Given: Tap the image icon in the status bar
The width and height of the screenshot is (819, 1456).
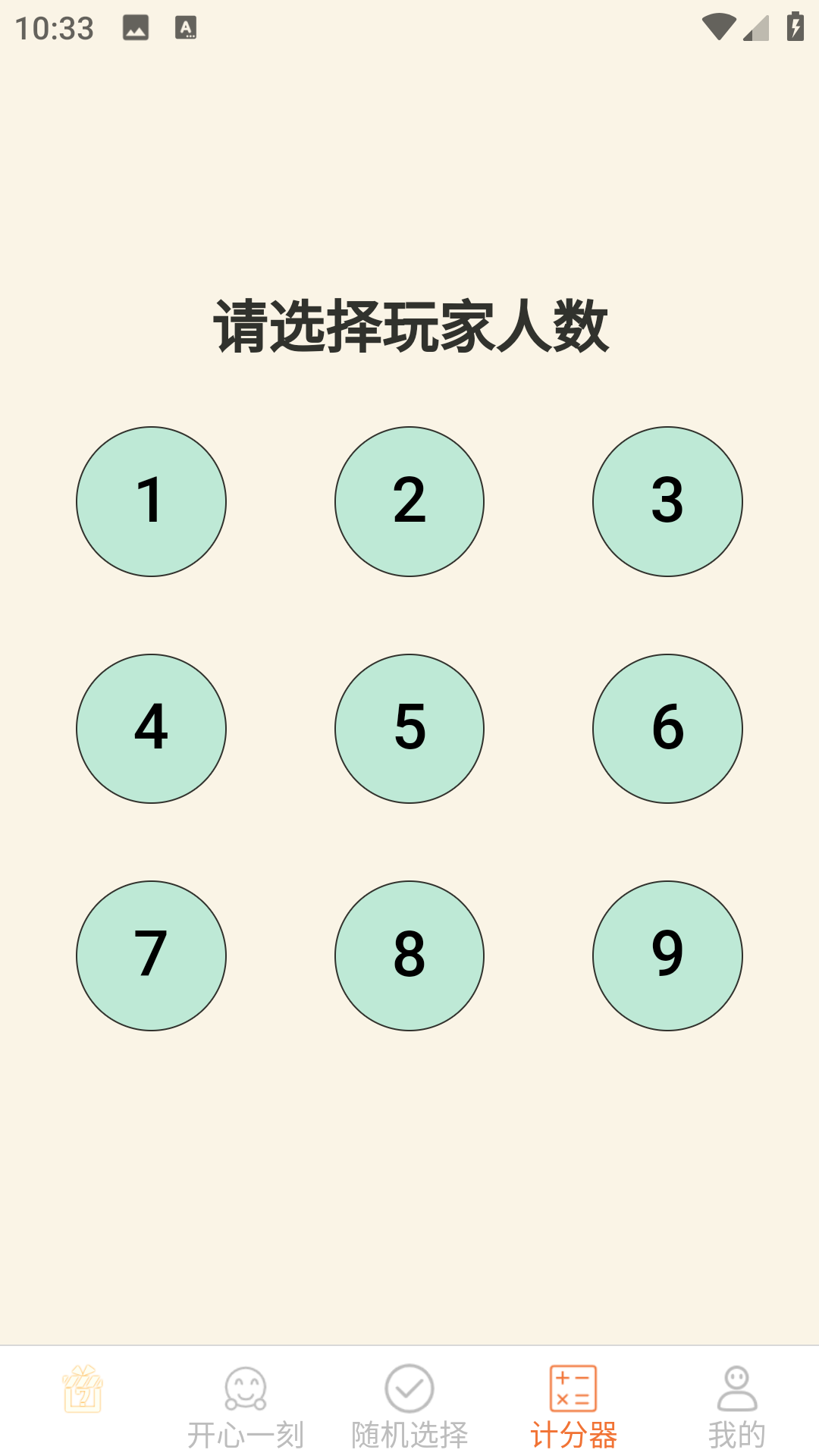Looking at the screenshot, I should point(136,27).
